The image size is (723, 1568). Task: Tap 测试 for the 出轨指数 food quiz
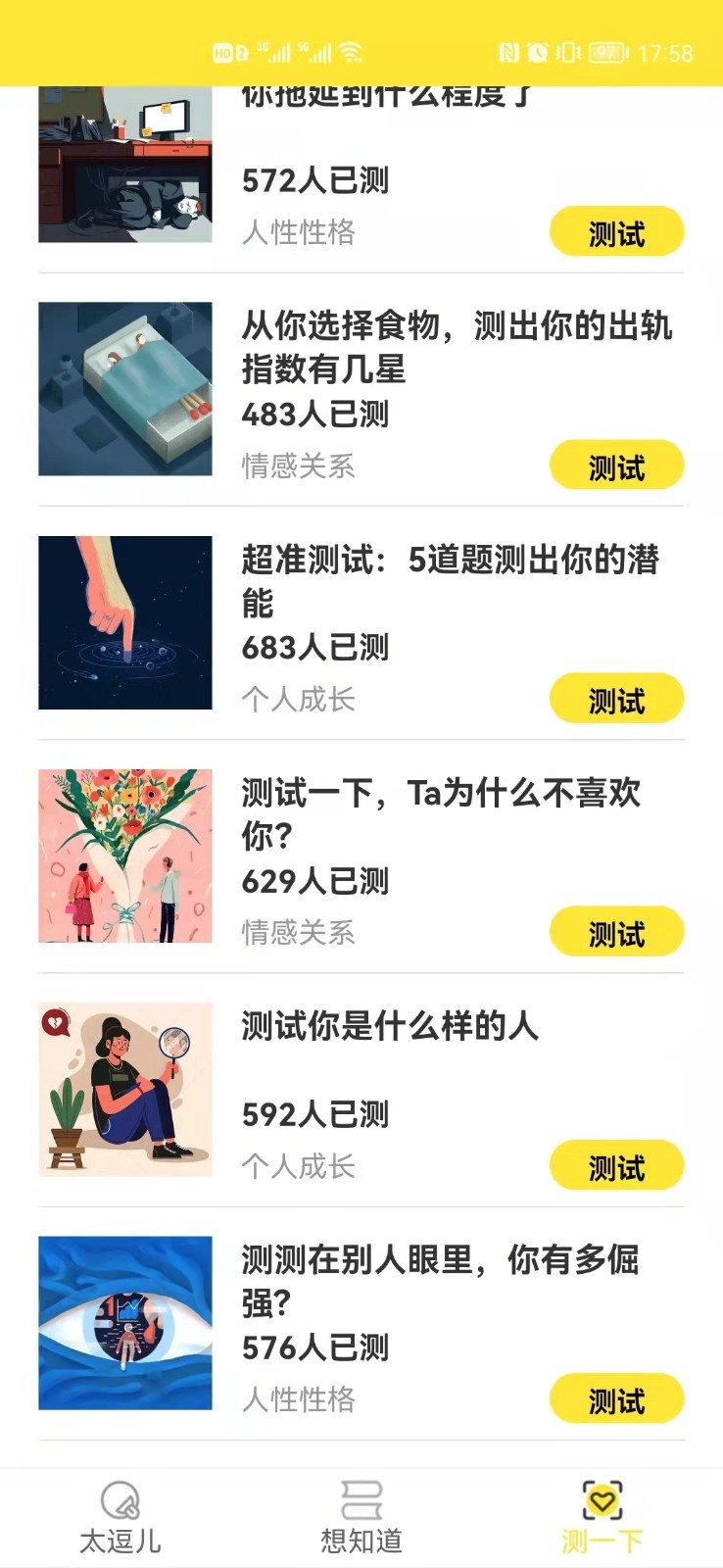point(616,465)
